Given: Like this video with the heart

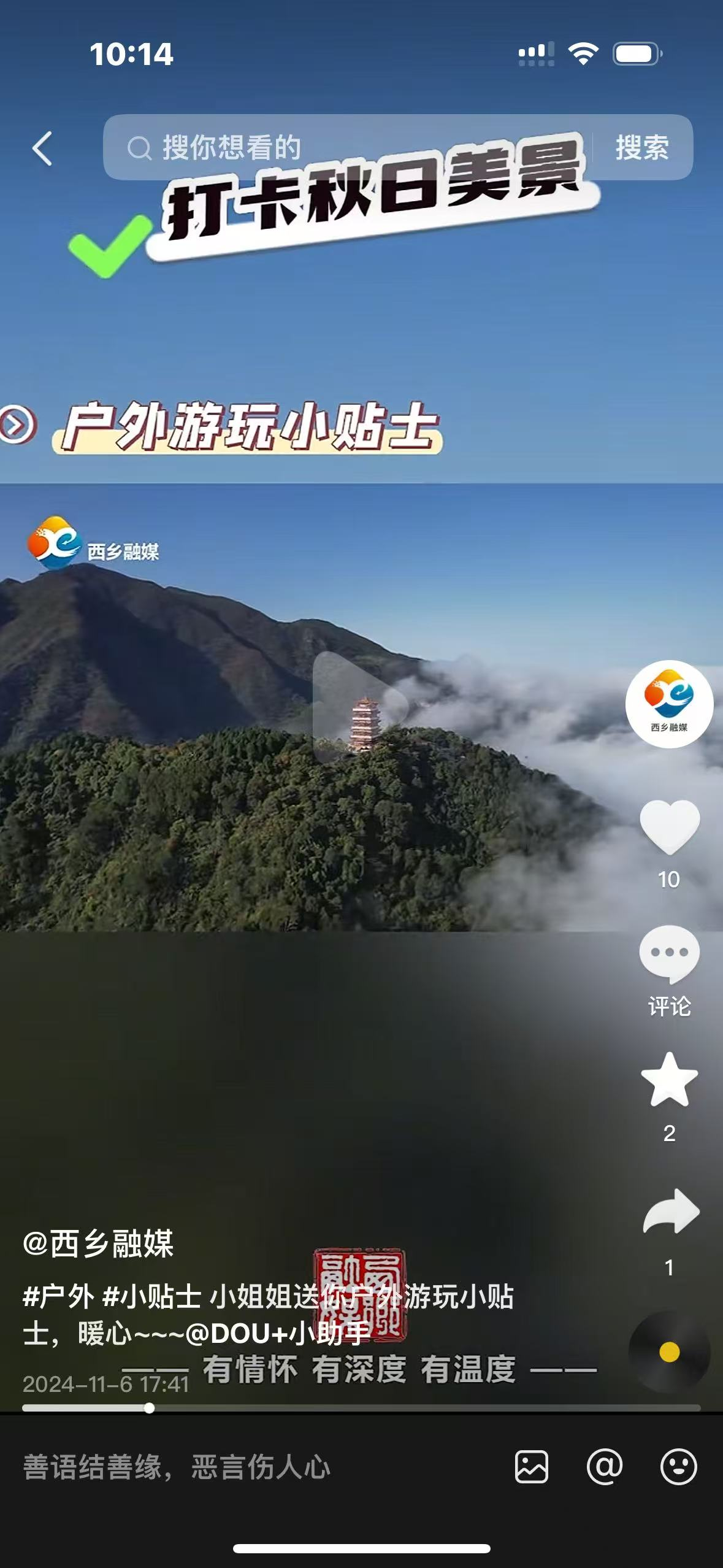Looking at the screenshot, I should point(669,827).
